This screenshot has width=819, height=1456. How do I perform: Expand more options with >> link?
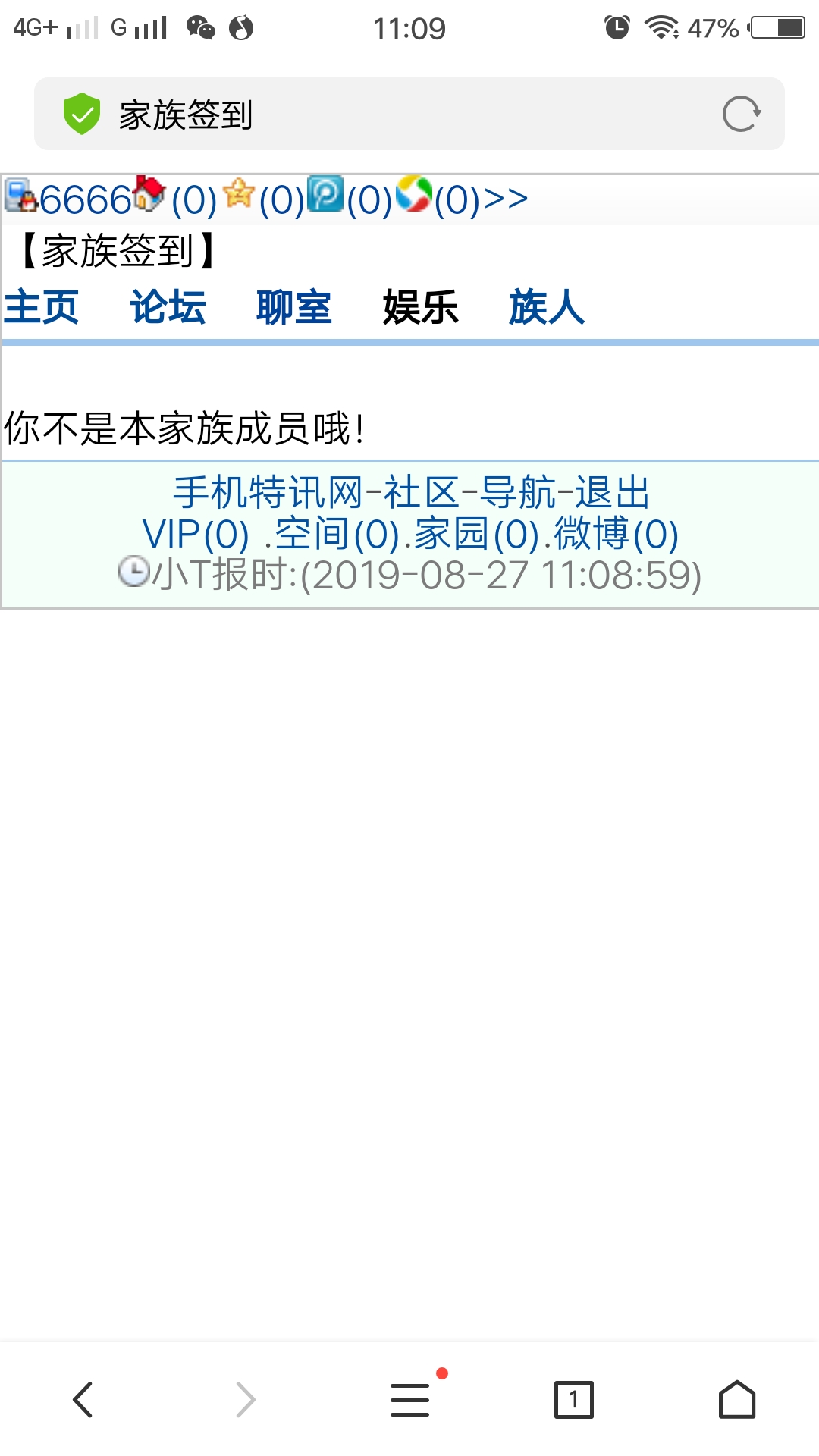(x=506, y=199)
